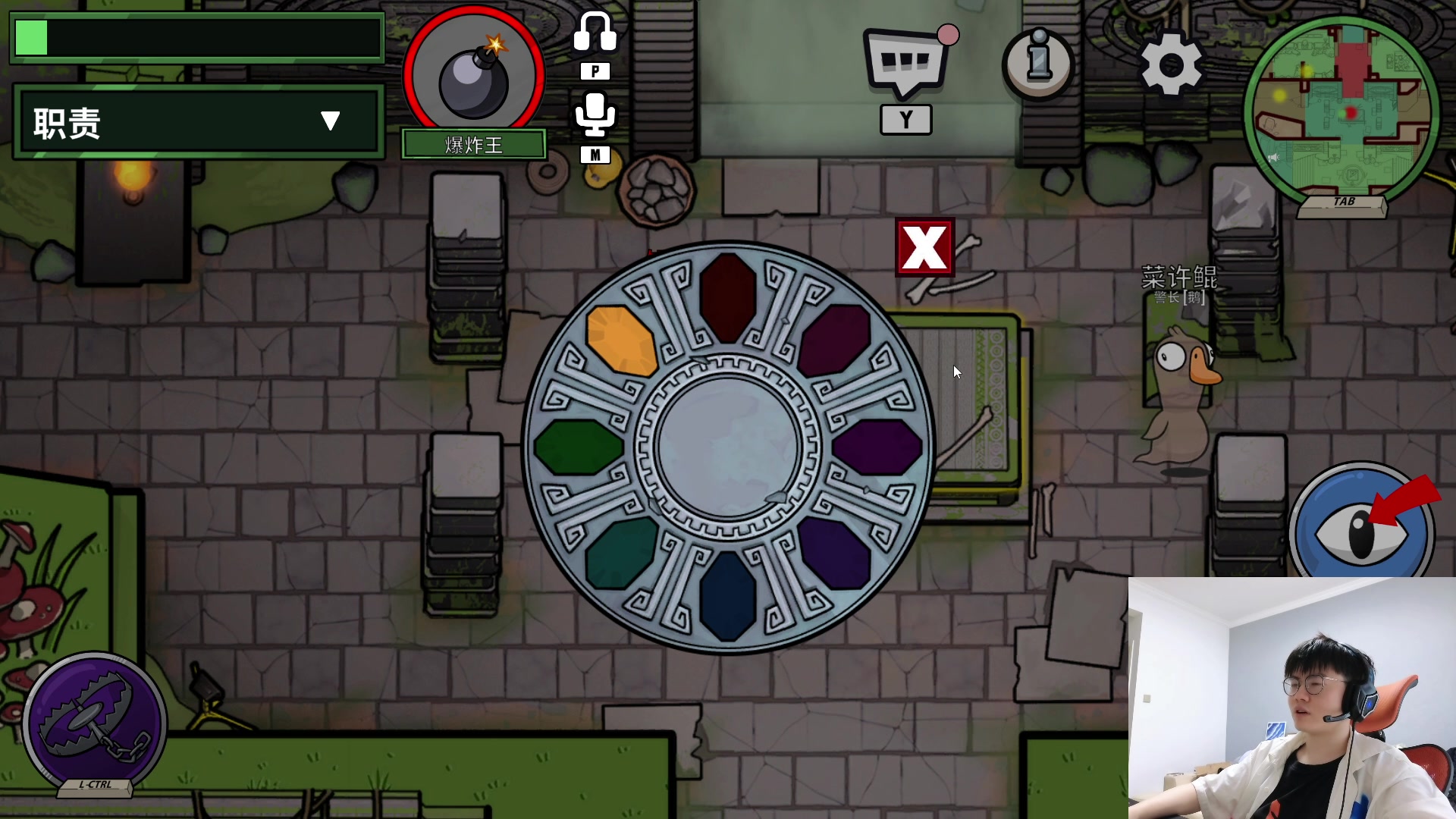Tap the blue eye vision button

coord(1361,531)
